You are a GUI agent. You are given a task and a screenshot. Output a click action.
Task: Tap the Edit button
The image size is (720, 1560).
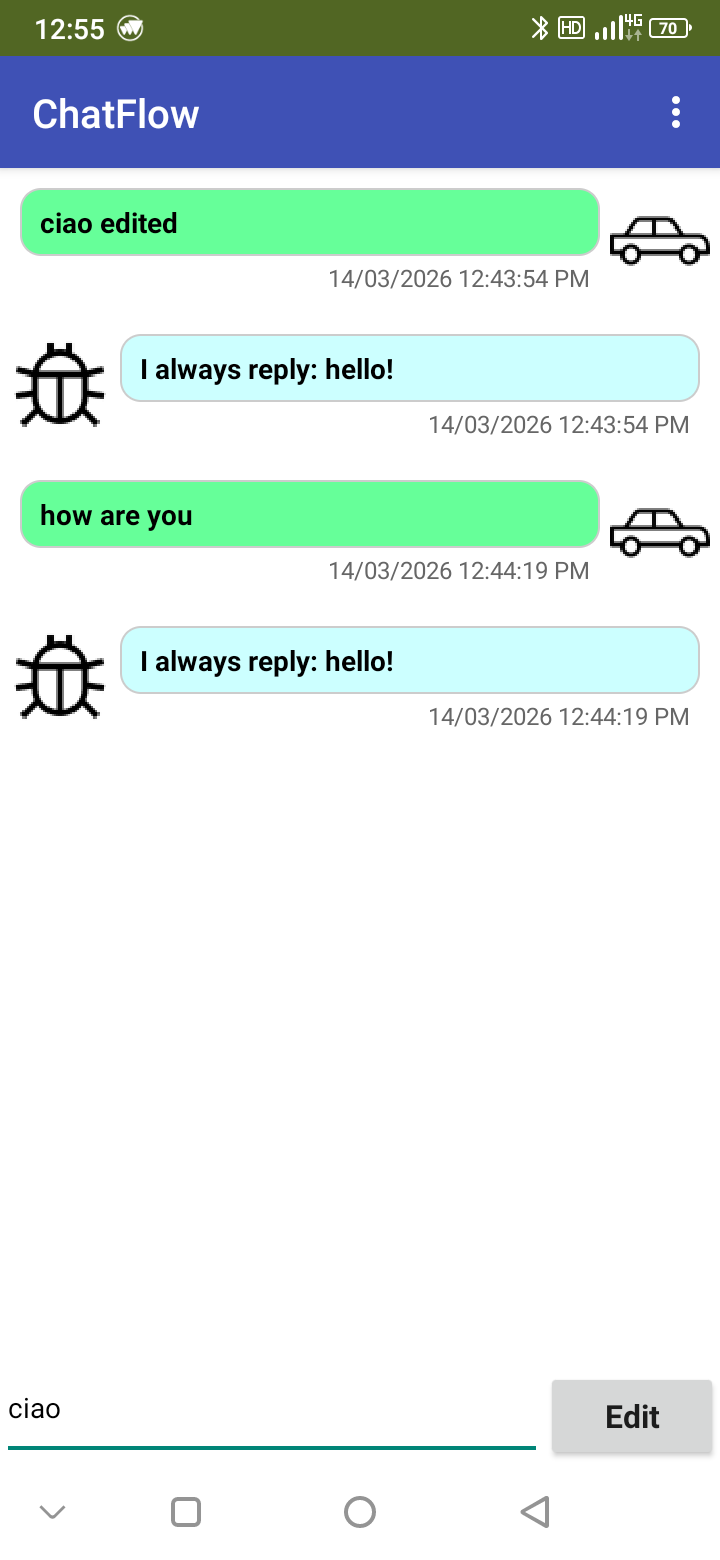[632, 1416]
